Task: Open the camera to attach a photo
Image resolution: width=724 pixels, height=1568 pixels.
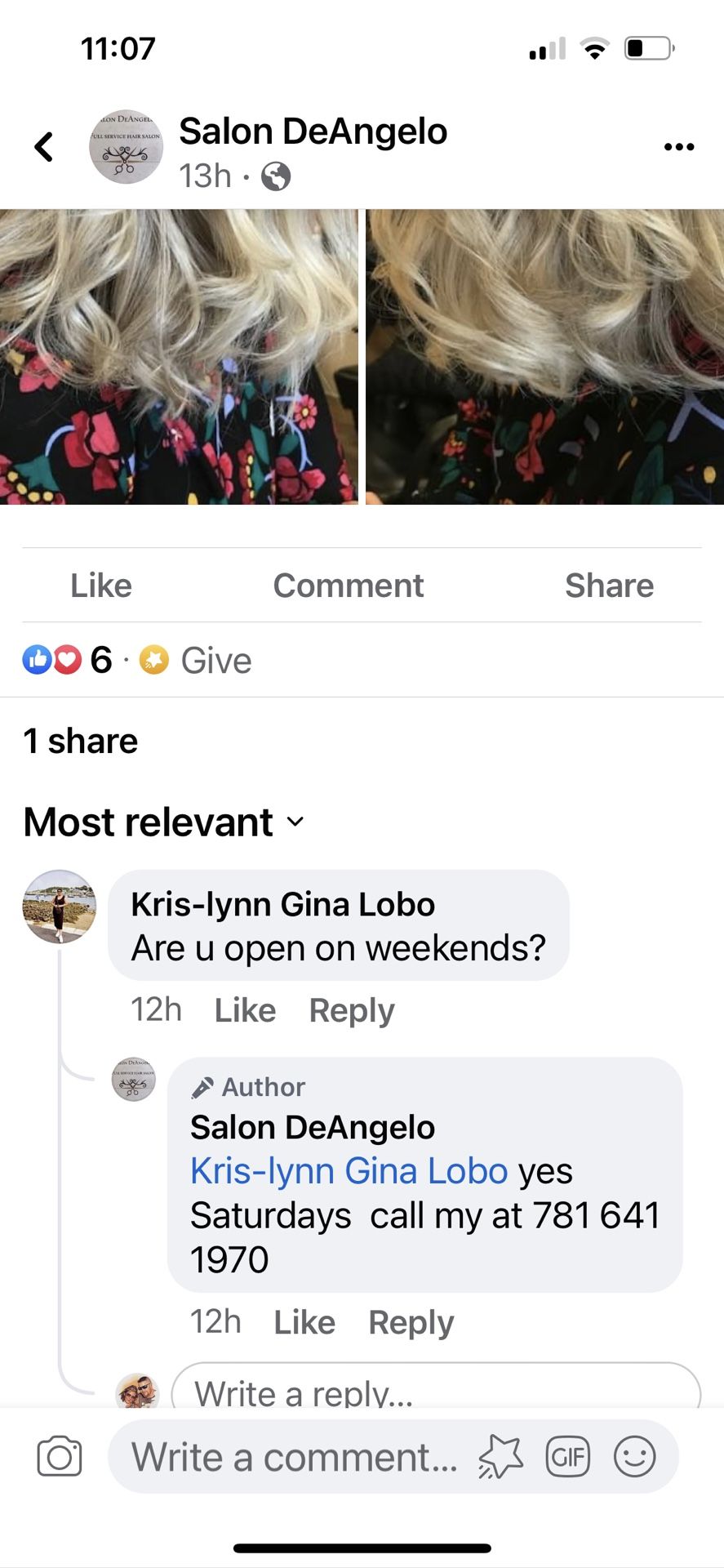Action: coord(60,1457)
